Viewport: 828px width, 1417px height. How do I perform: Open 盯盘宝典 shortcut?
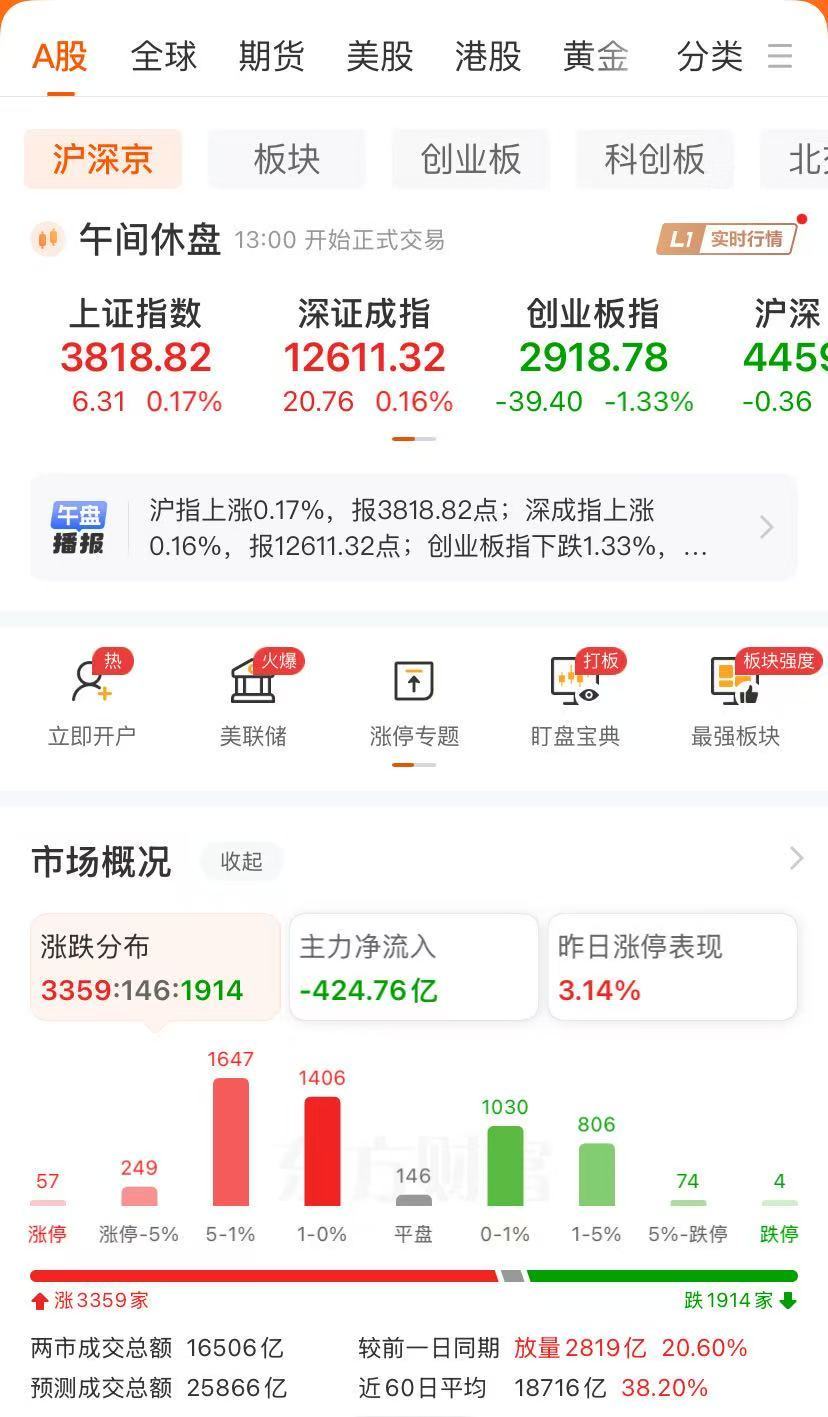pyautogui.click(x=575, y=702)
